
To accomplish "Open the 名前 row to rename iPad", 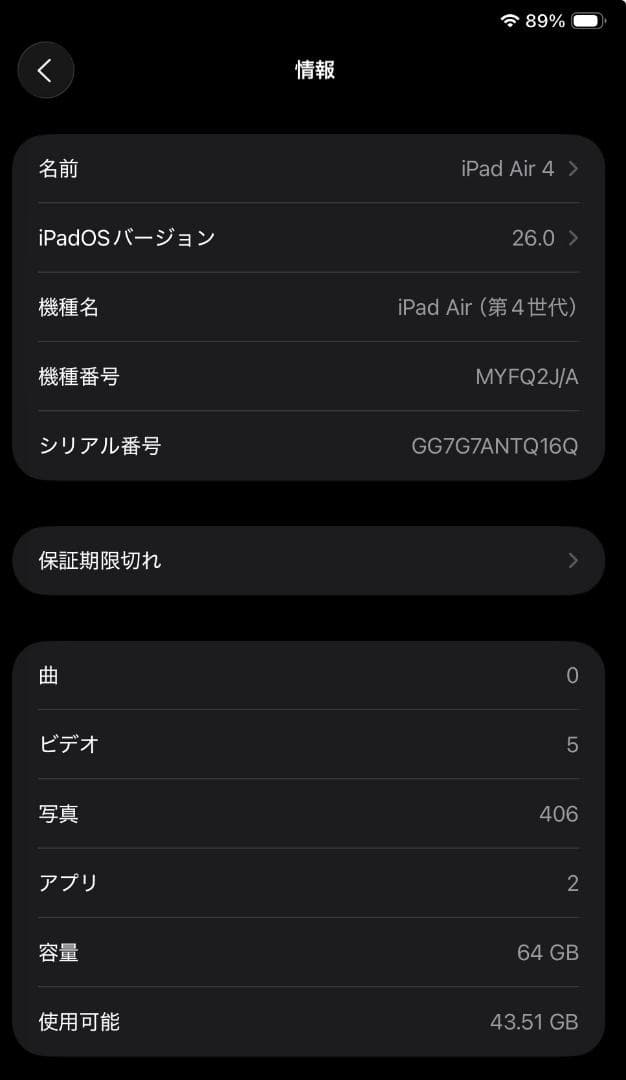I will point(308,169).
